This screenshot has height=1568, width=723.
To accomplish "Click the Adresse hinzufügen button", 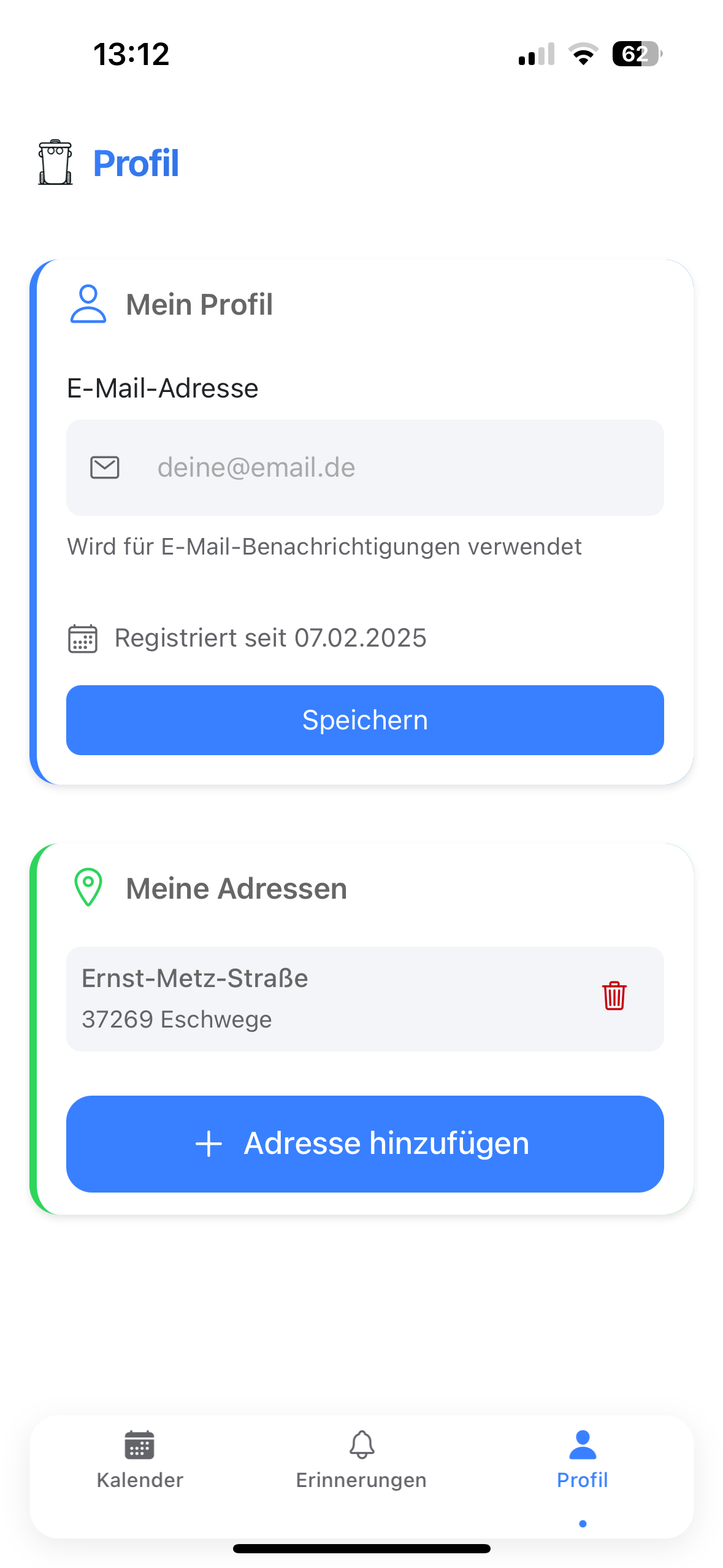I will pyautogui.click(x=365, y=1142).
